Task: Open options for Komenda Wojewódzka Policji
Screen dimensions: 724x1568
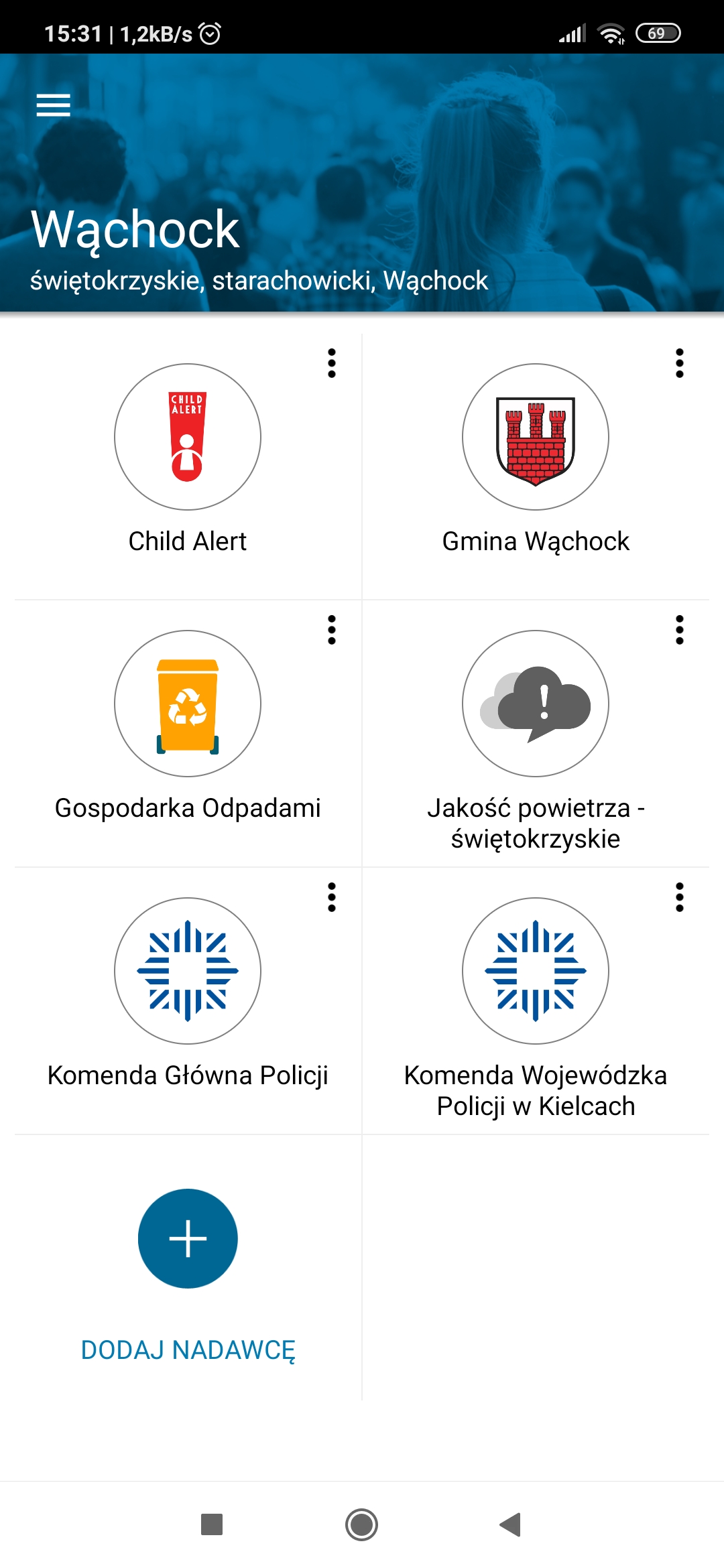Action: [x=680, y=897]
